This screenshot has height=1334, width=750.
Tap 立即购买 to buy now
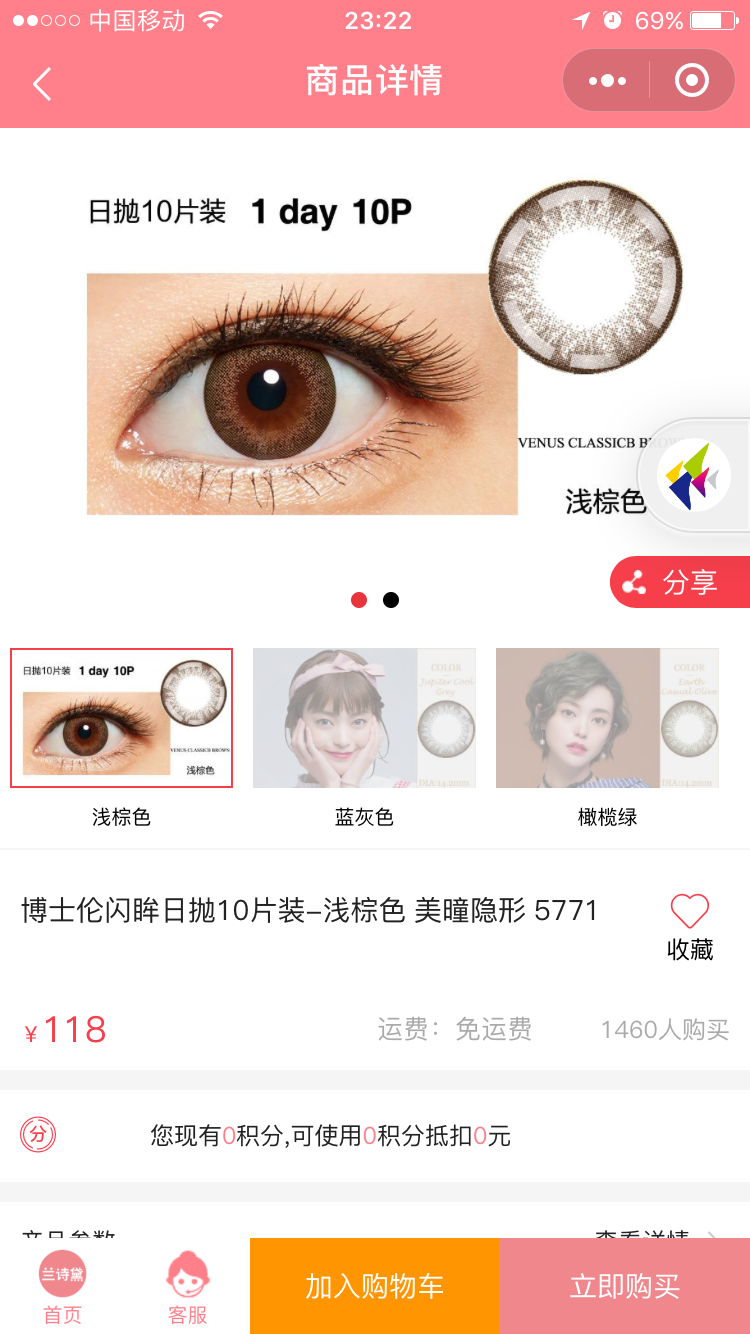click(x=624, y=1286)
